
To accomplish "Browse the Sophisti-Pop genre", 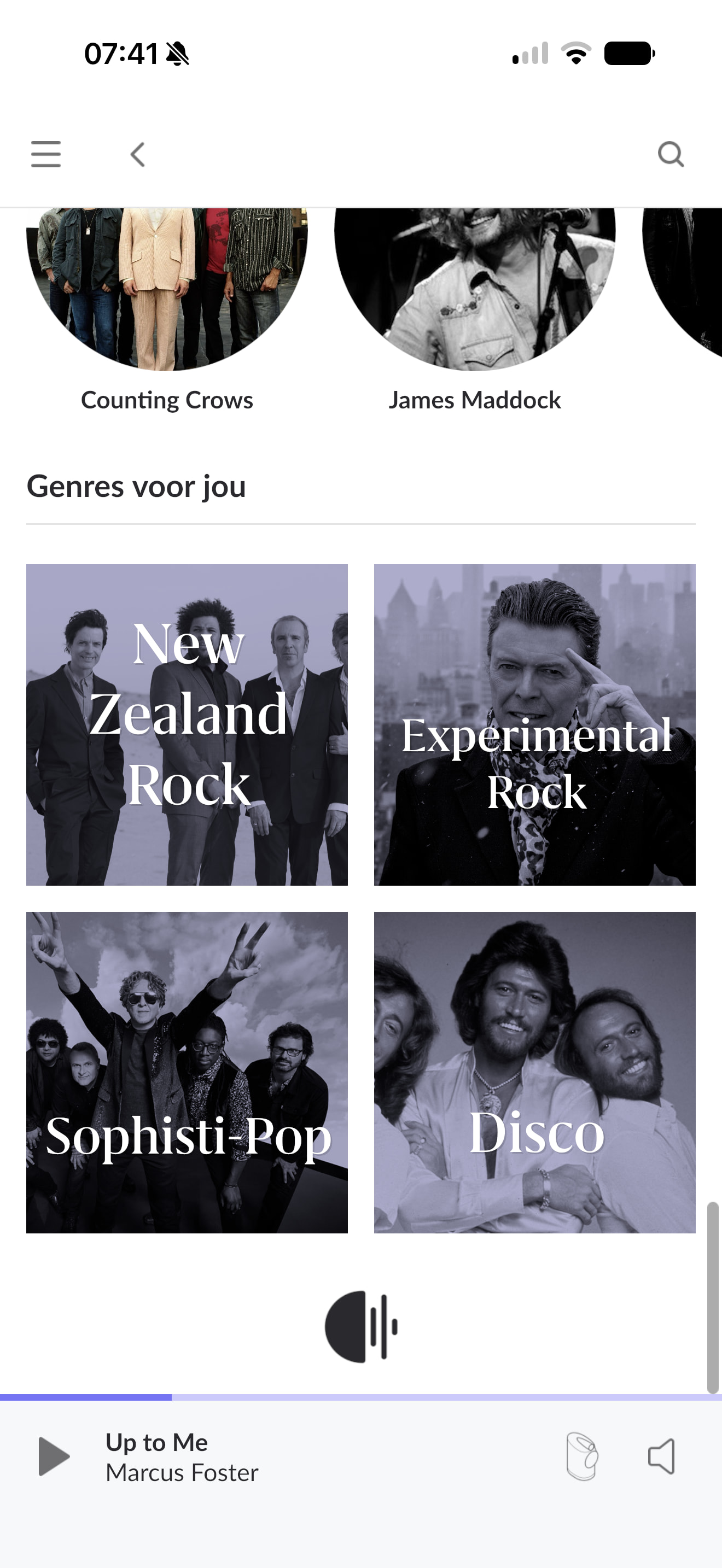I will pyautogui.click(x=187, y=1072).
